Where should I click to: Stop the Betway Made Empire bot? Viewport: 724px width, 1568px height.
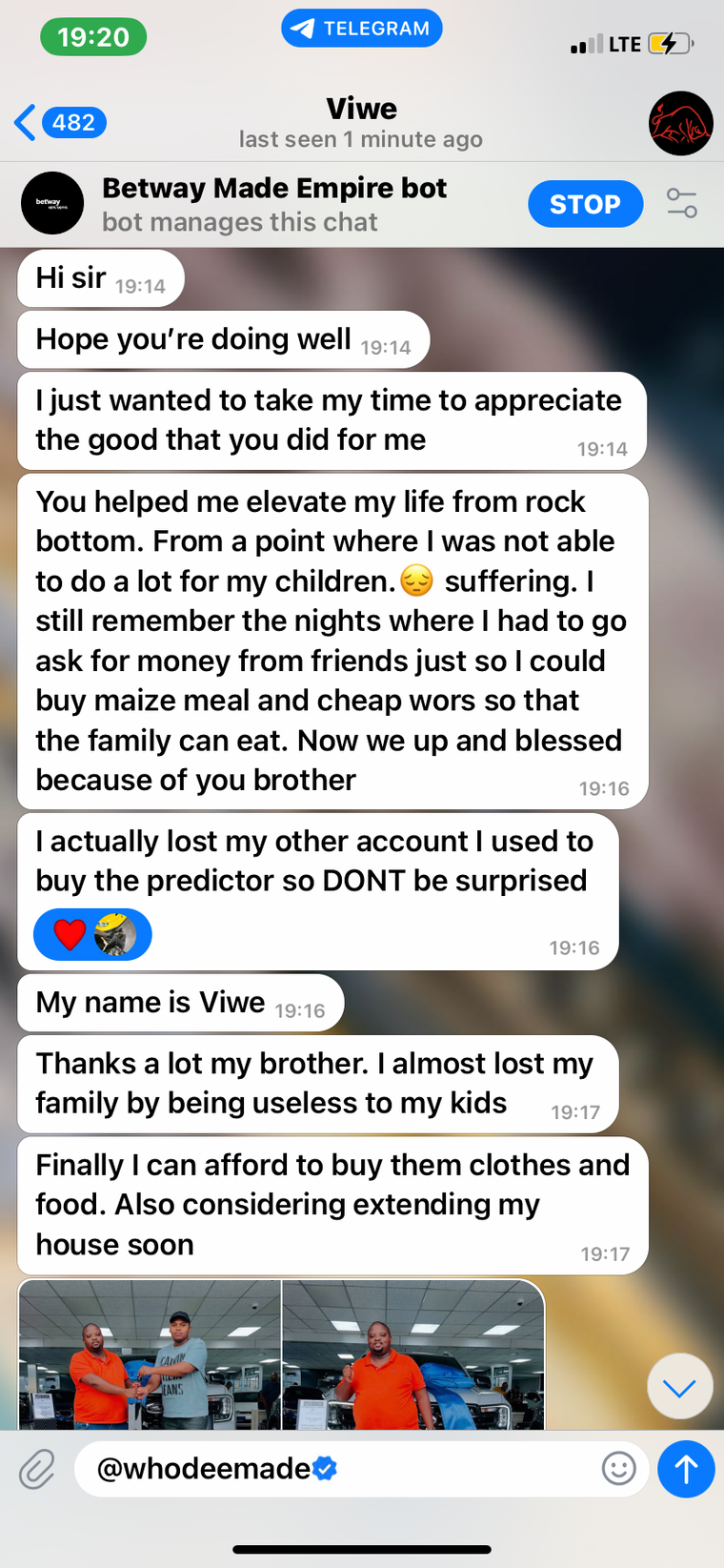[x=585, y=204]
